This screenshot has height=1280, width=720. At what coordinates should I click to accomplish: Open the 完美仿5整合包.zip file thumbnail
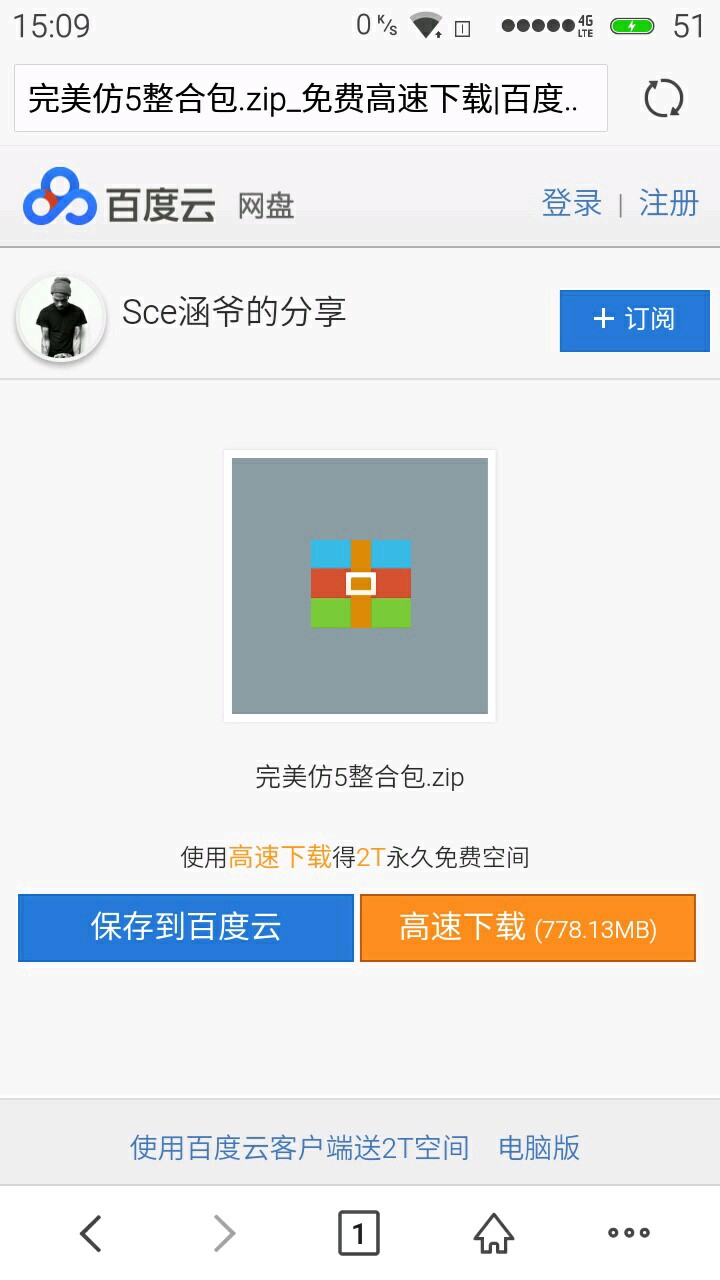tap(360, 585)
